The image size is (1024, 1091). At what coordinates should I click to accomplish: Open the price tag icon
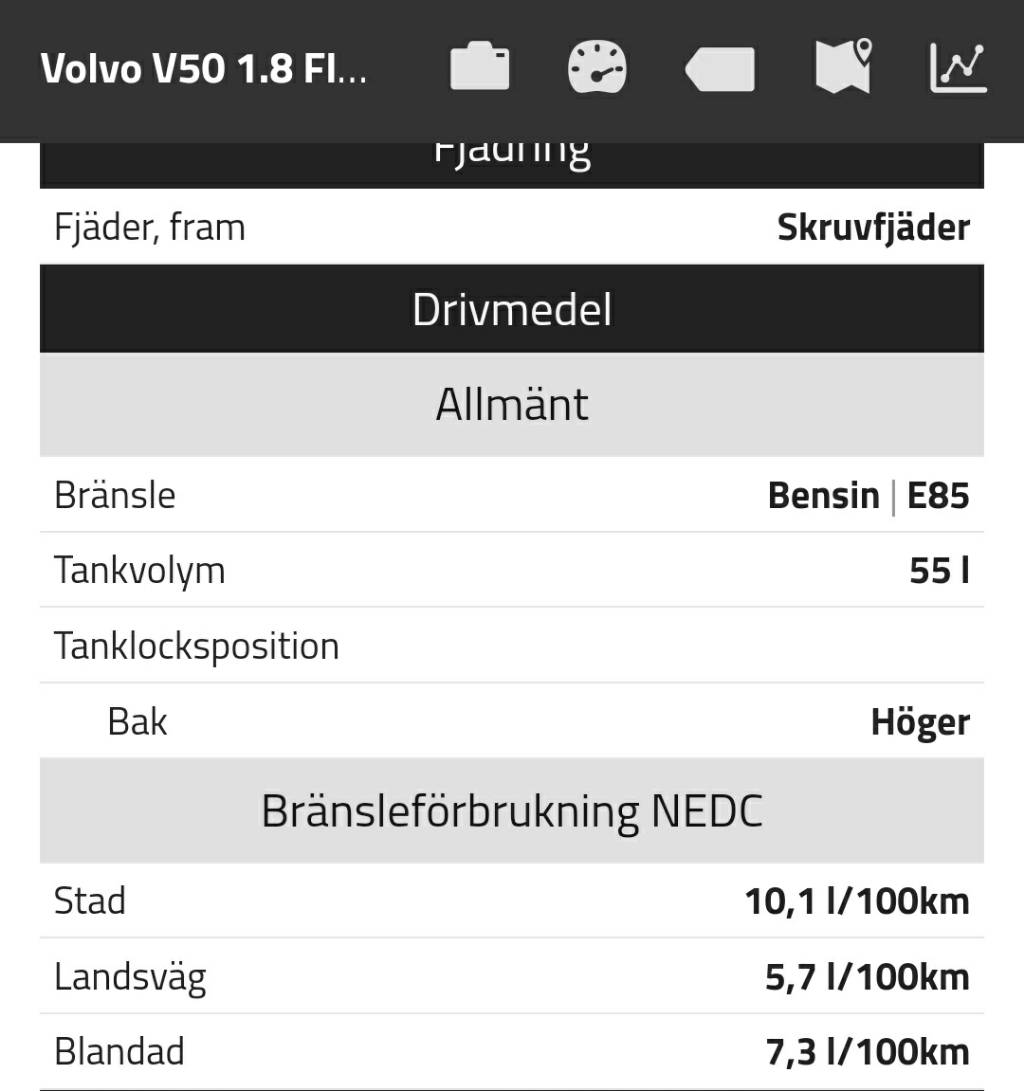720,68
